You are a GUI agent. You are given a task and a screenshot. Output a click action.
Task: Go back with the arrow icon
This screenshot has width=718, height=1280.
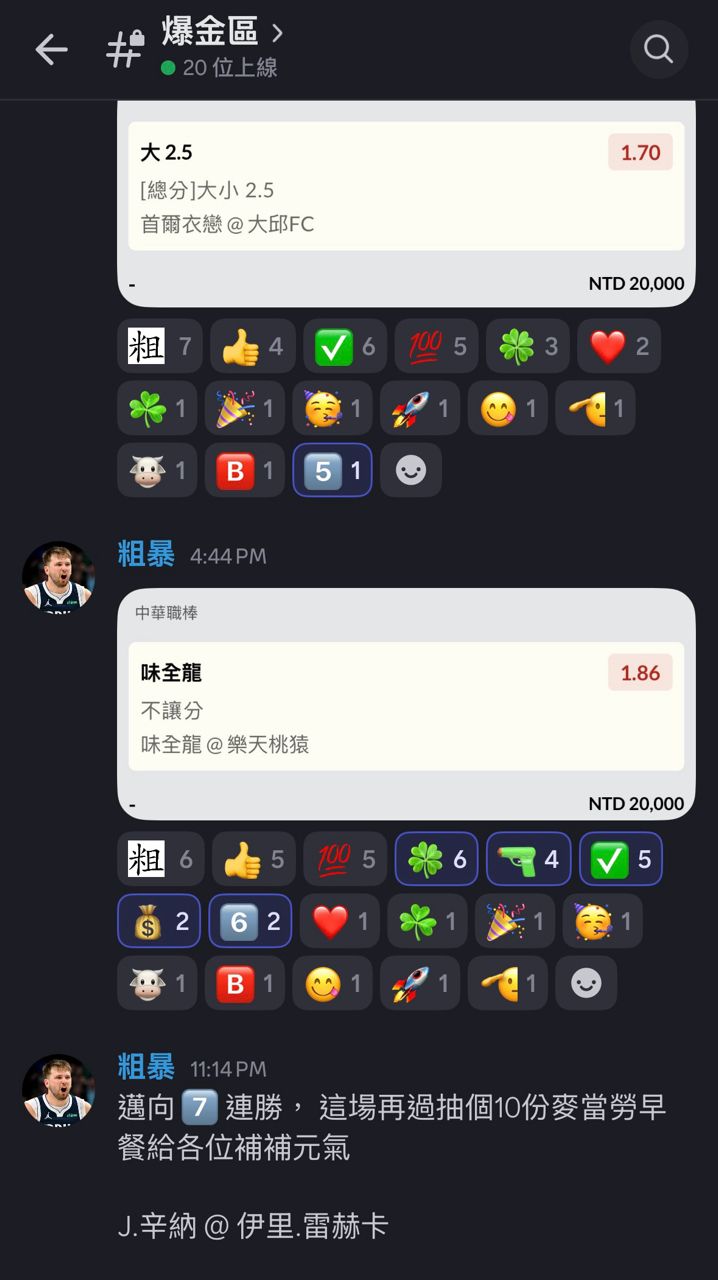click(x=51, y=49)
